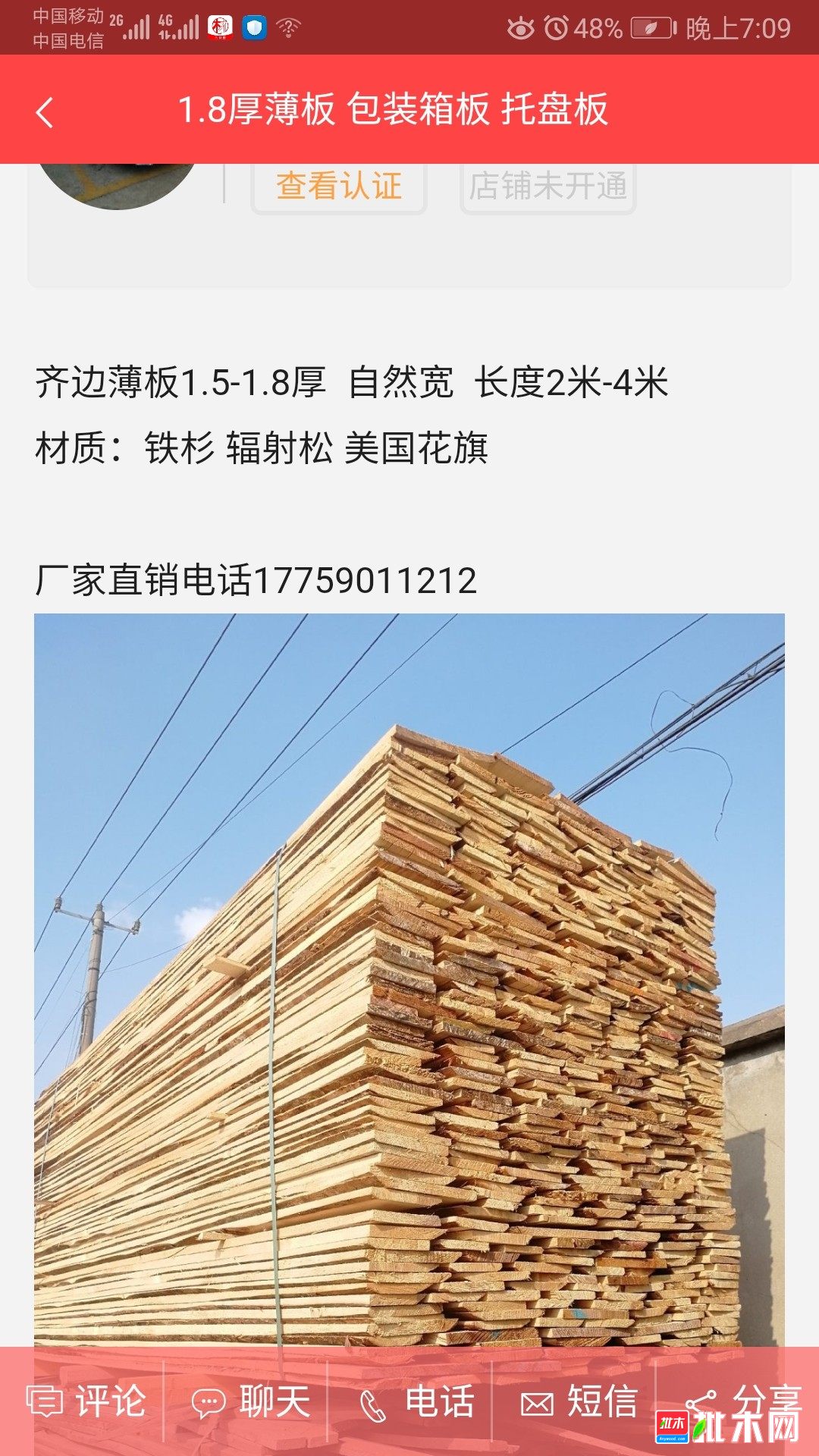The width and height of the screenshot is (819, 1456).
Task: Call the seller with 电话
Action: pyautogui.click(x=416, y=1401)
